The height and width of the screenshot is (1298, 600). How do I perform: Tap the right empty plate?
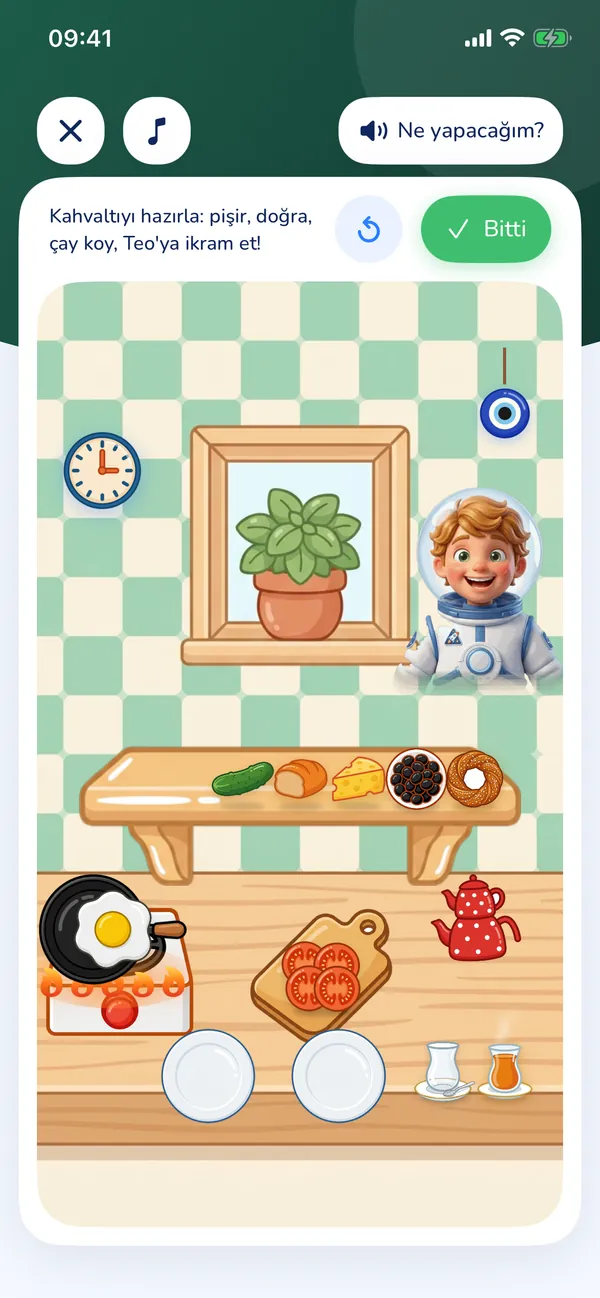click(x=339, y=1076)
